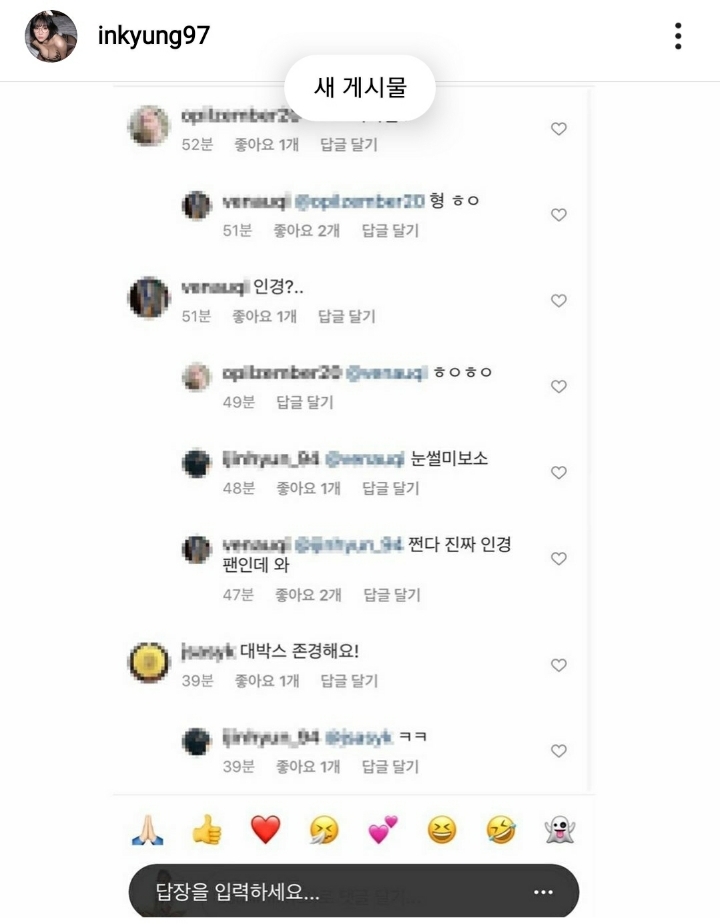
Task: Expand more options with the bottom ellipsis button
Action: click(543, 890)
